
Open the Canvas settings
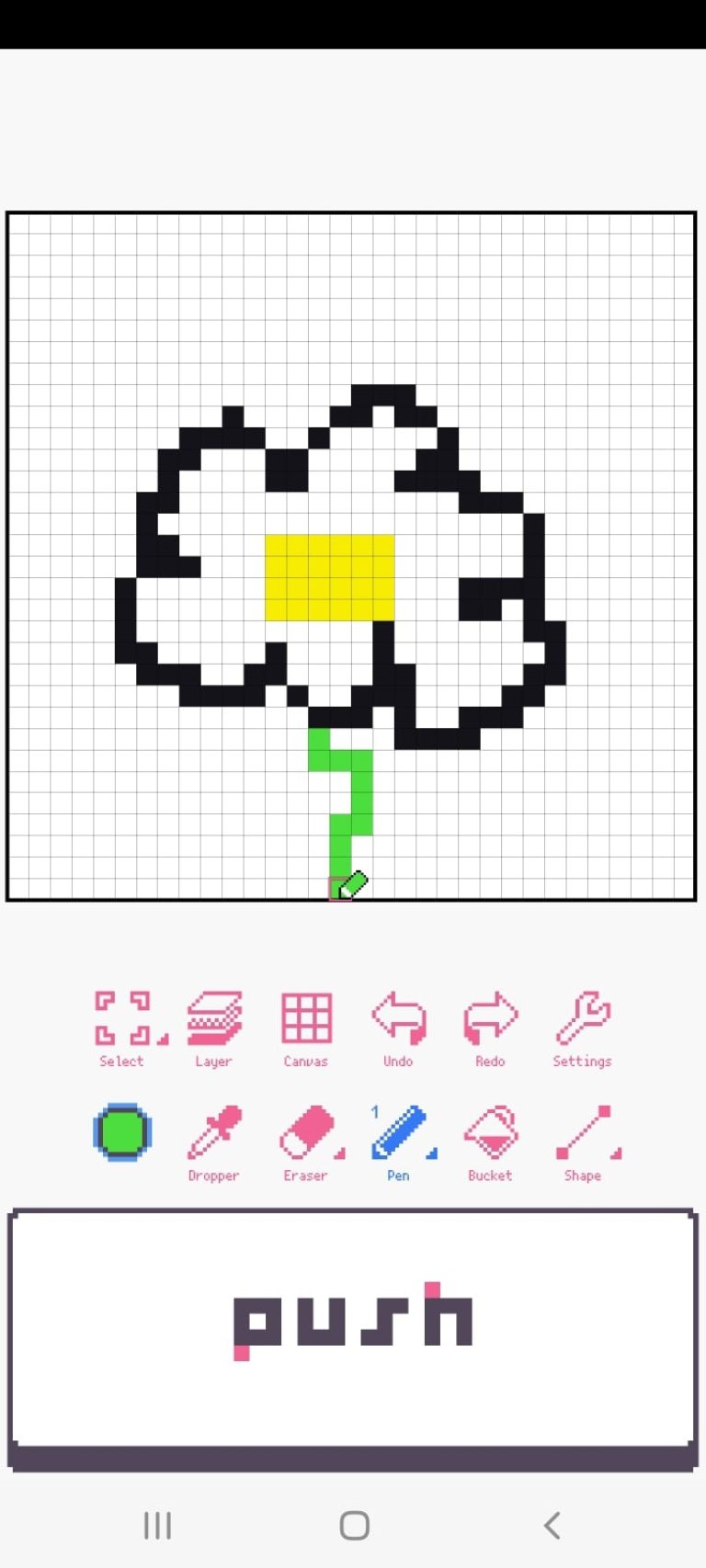click(x=305, y=1020)
